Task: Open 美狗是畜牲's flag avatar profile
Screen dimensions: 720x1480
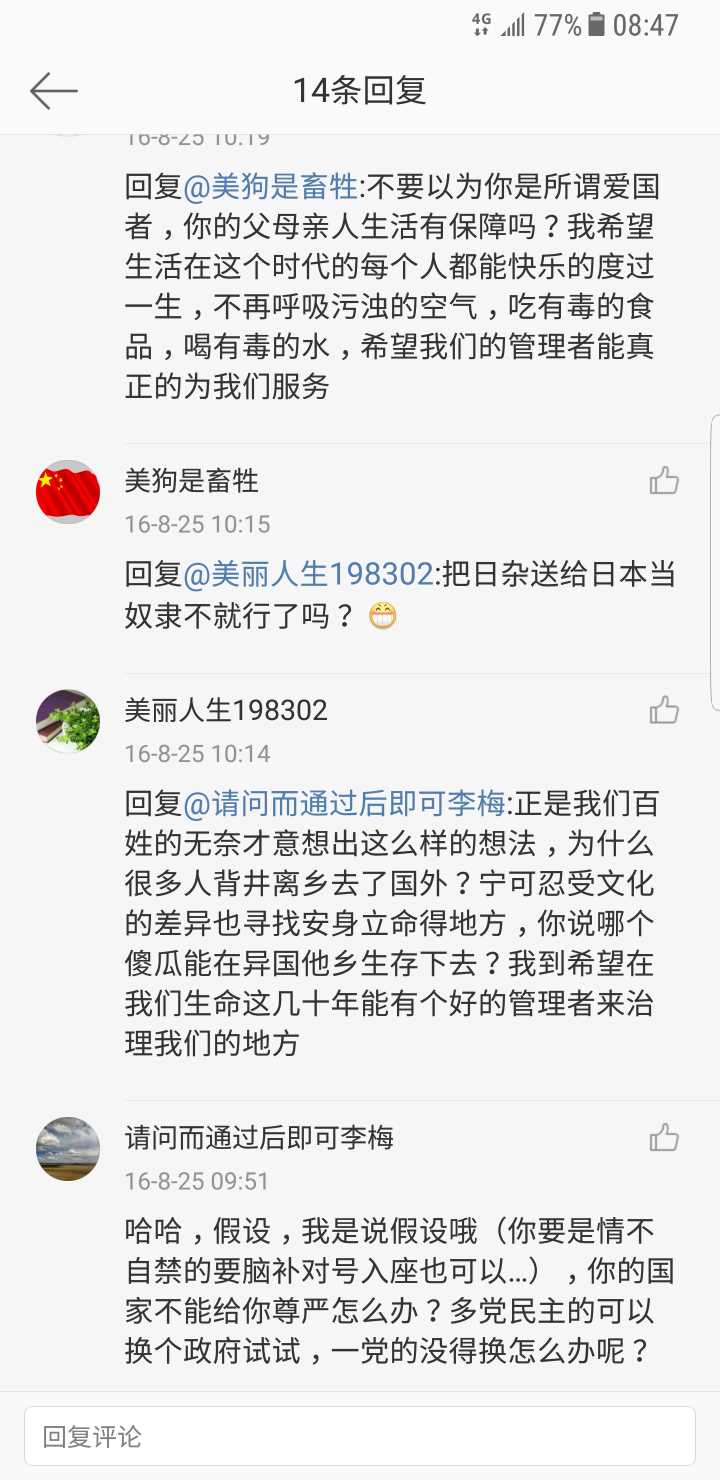Action: [68, 492]
